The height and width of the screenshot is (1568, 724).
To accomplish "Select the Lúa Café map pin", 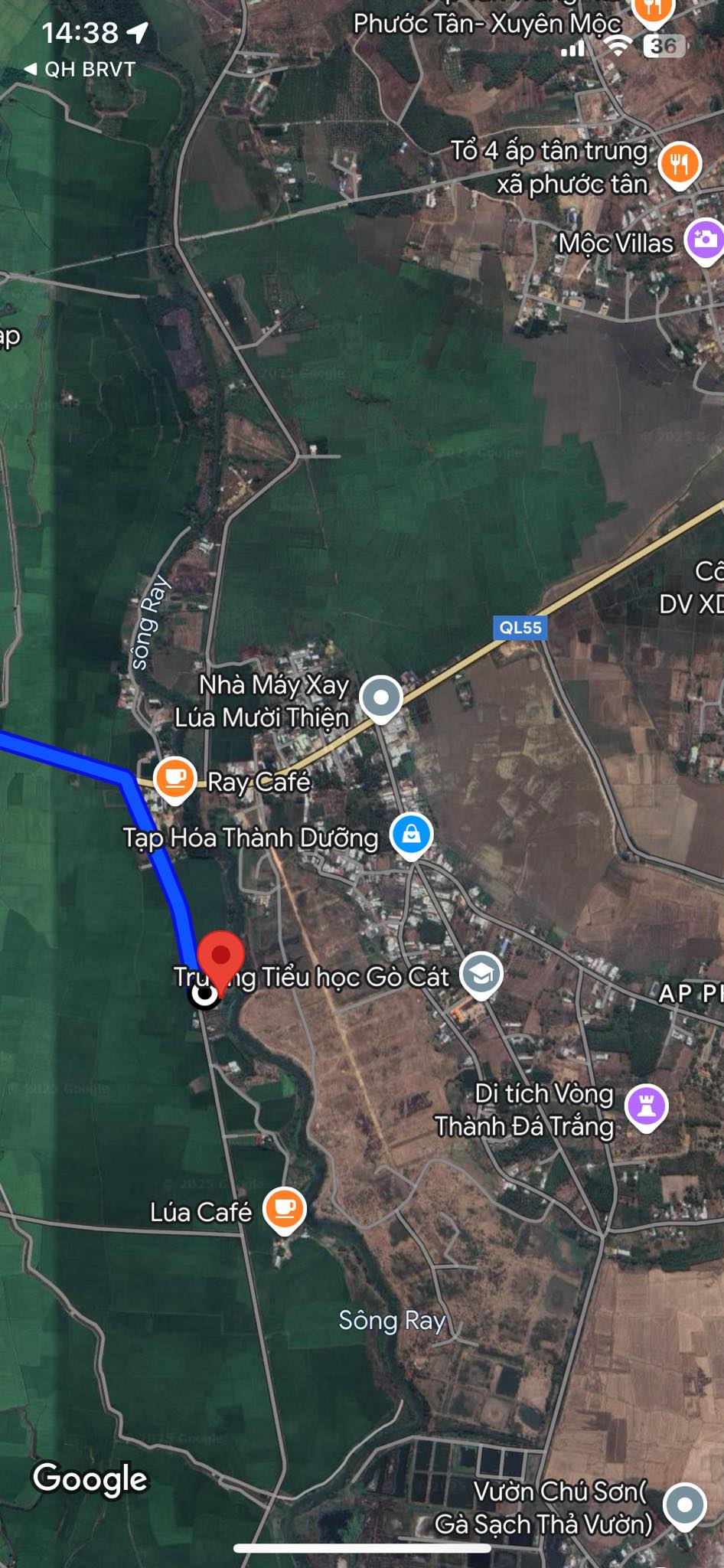I will pyautogui.click(x=285, y=1209).
